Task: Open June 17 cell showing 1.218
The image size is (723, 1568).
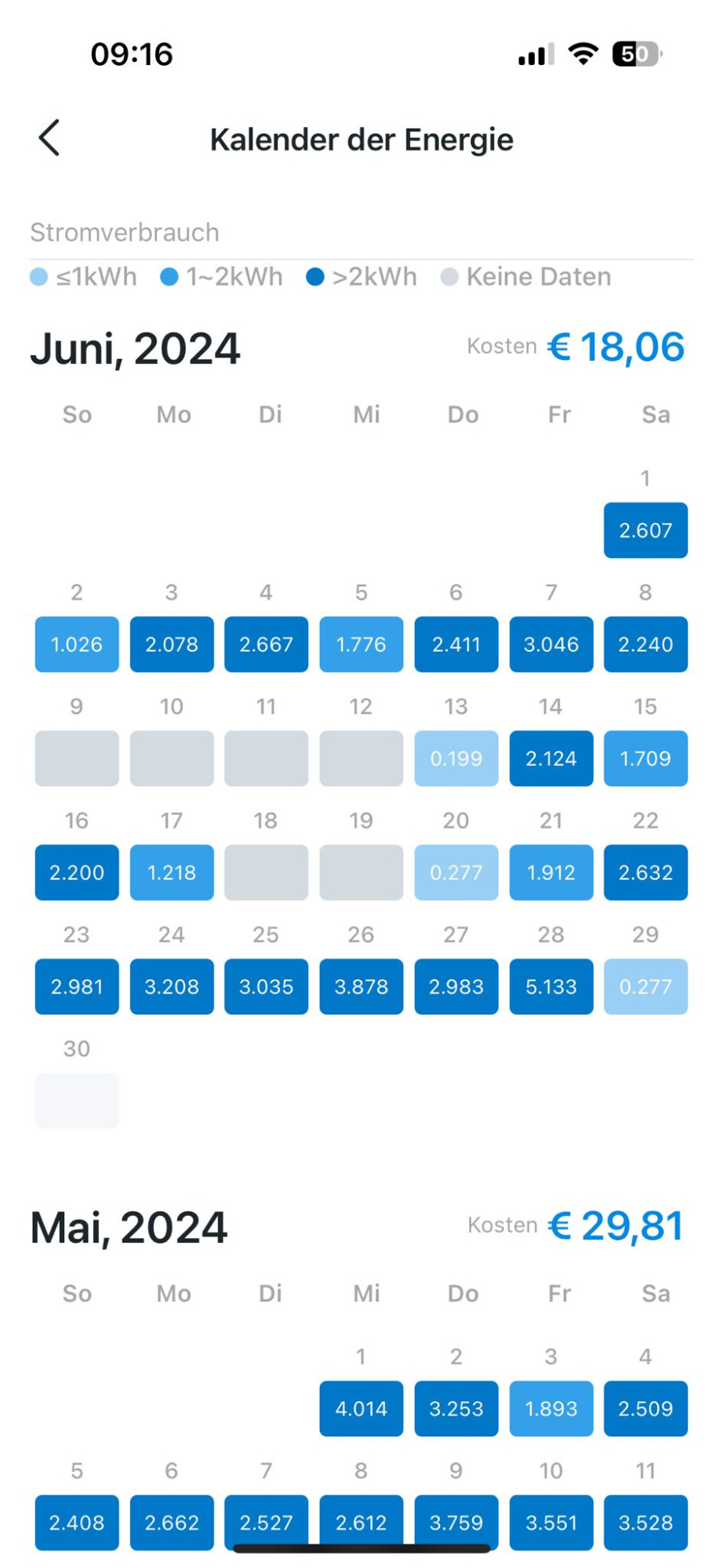Action: [172, 873]
